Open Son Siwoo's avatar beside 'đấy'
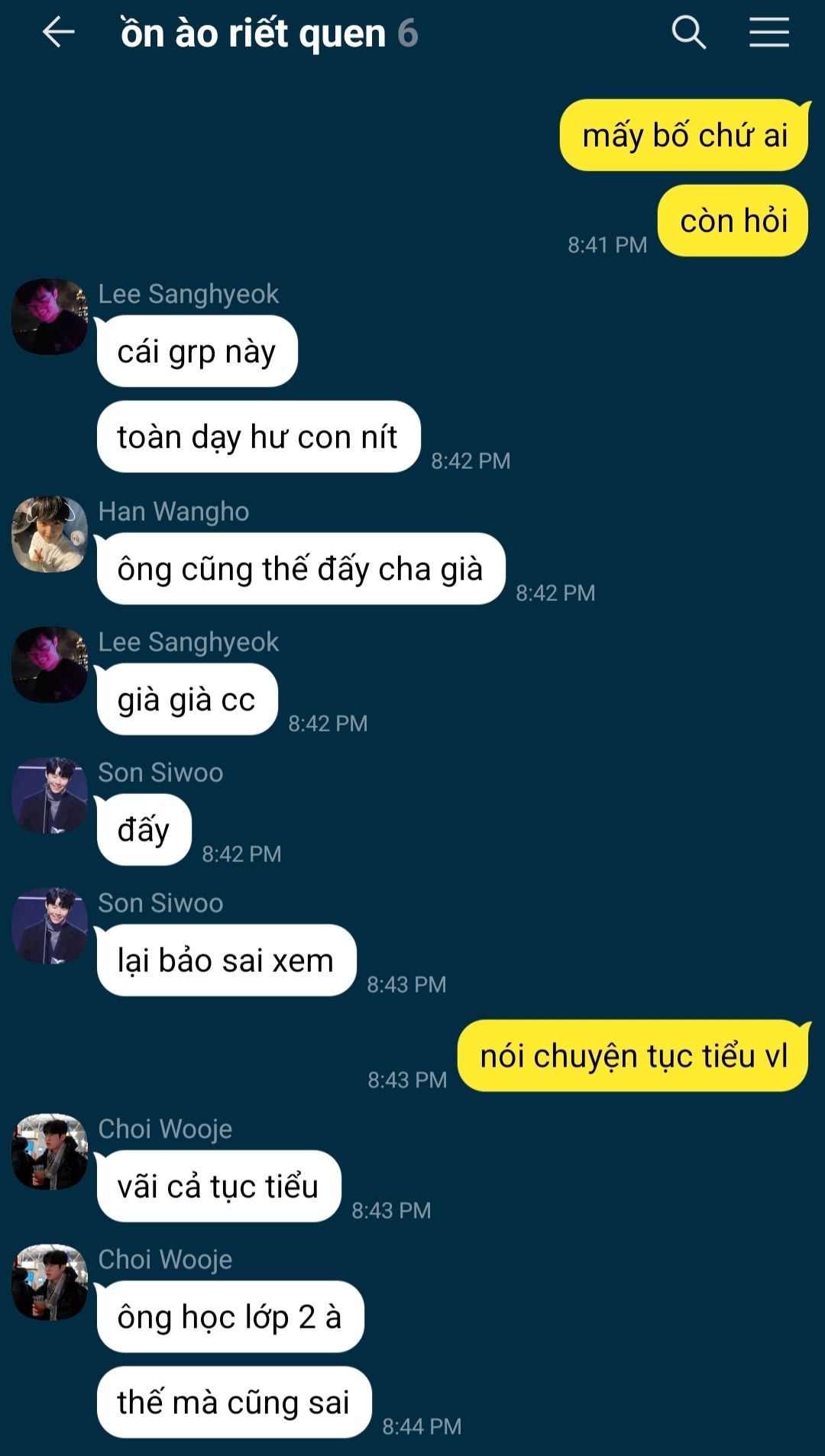 [50, 796]
